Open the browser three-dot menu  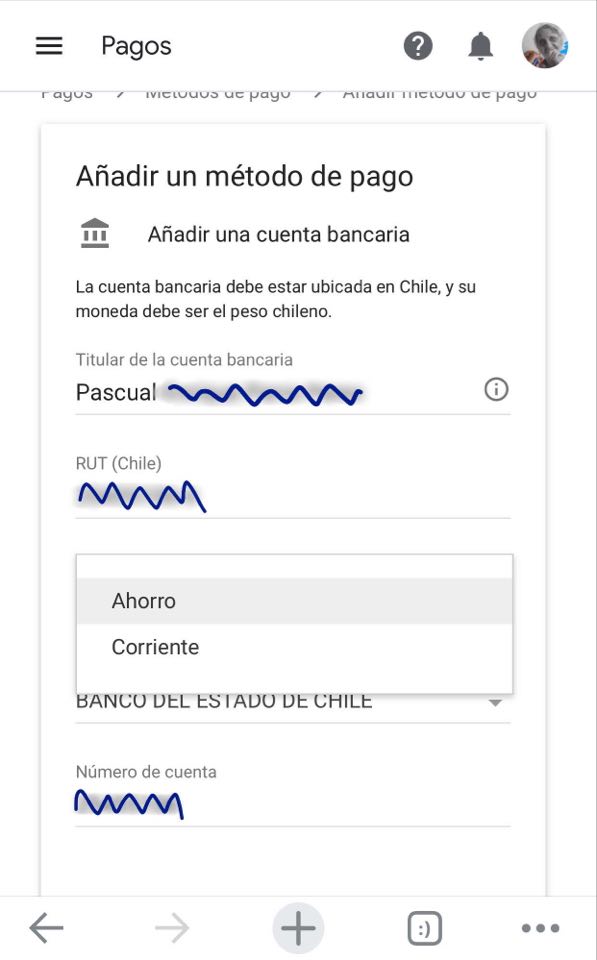(540, 929)
